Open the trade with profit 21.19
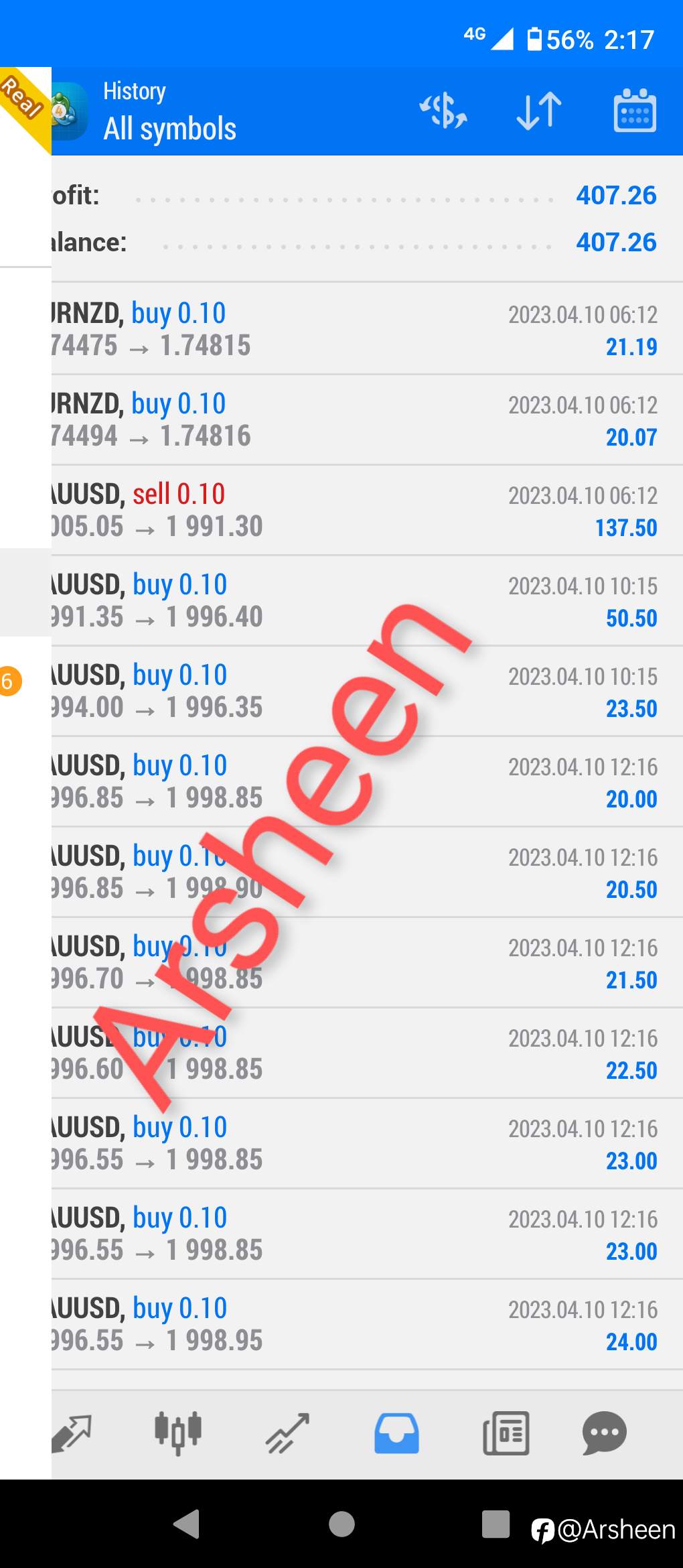The height and width of the screenshot is (1568, 683). click(x=367, y=330)
